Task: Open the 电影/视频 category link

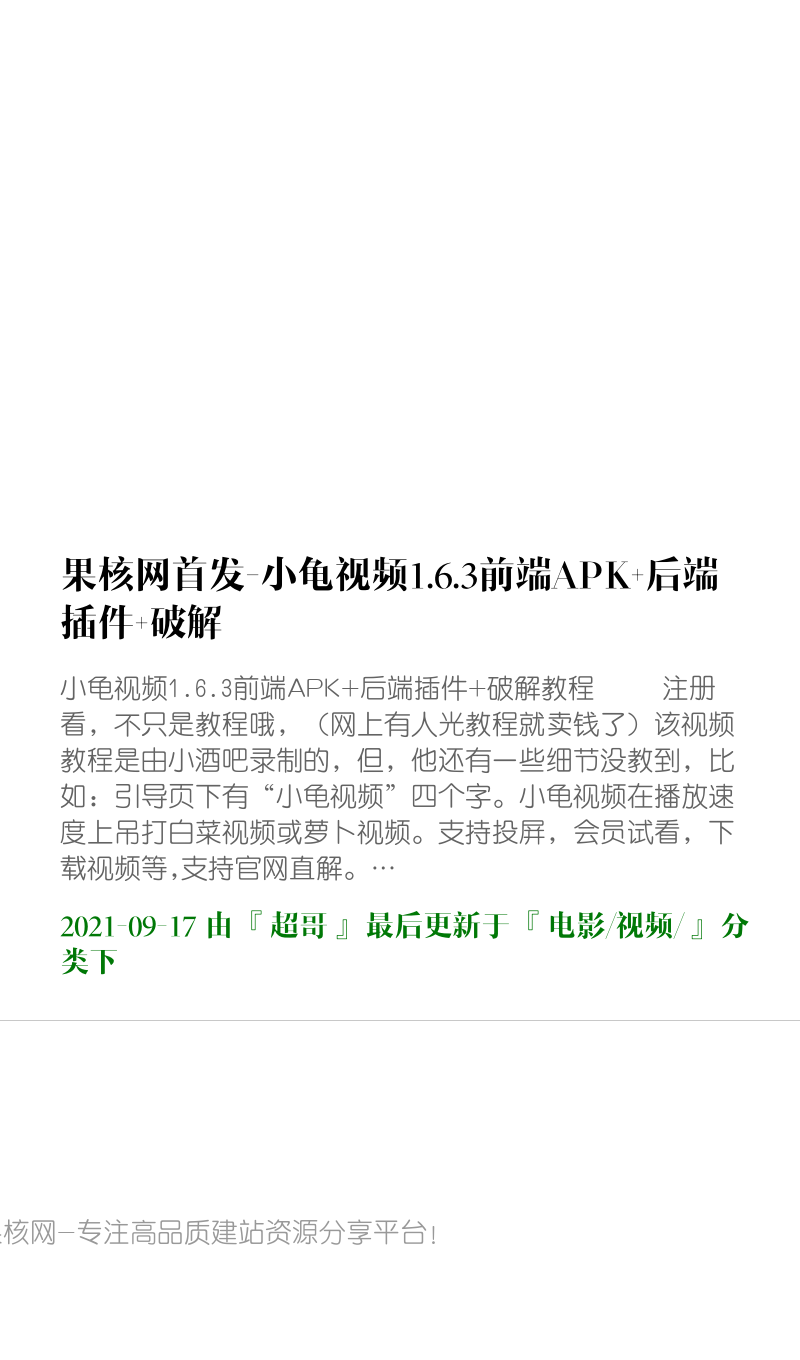Action: [614, 926]
